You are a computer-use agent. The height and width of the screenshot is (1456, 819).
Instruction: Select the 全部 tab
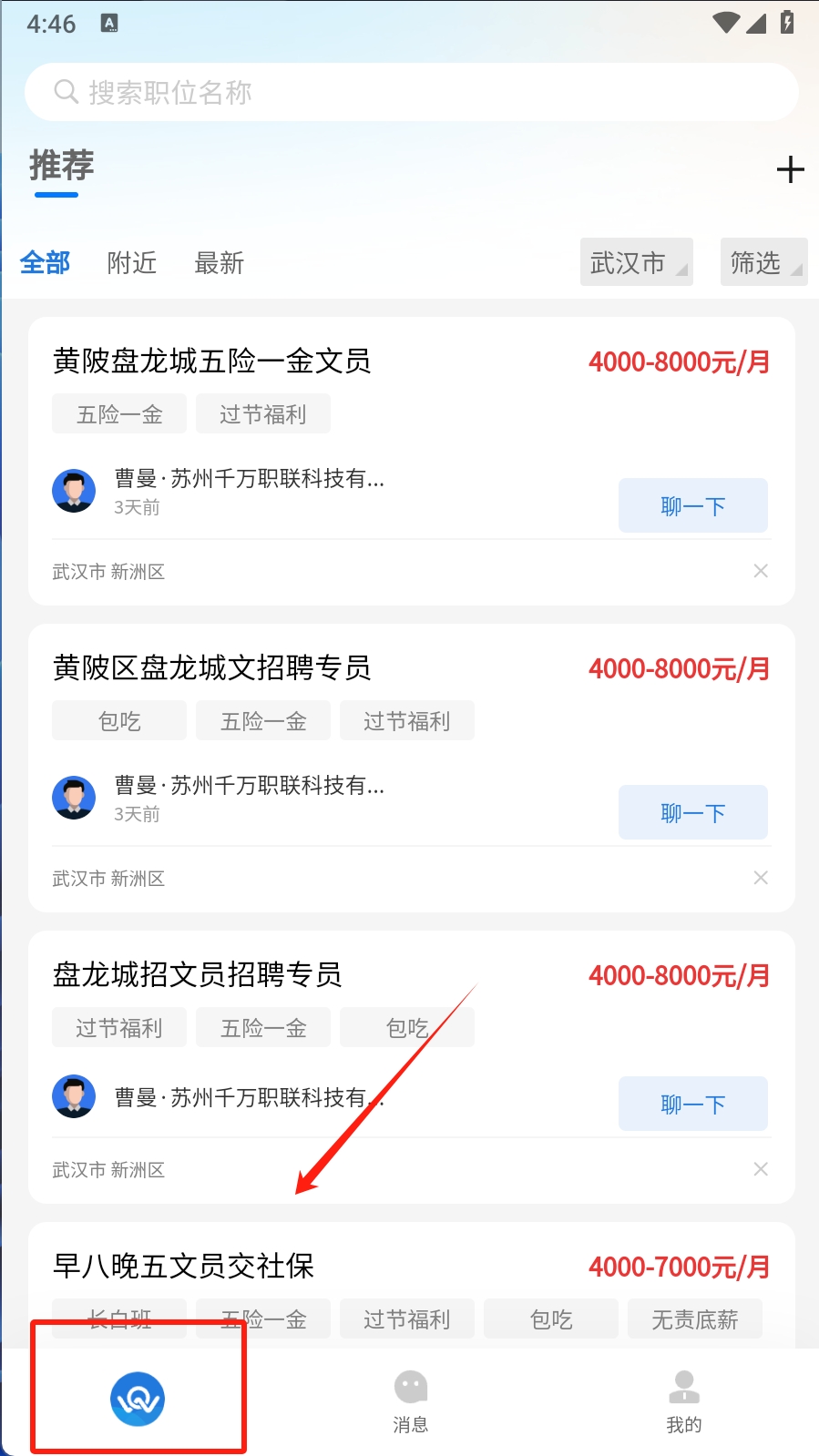[x=45, y=263]
